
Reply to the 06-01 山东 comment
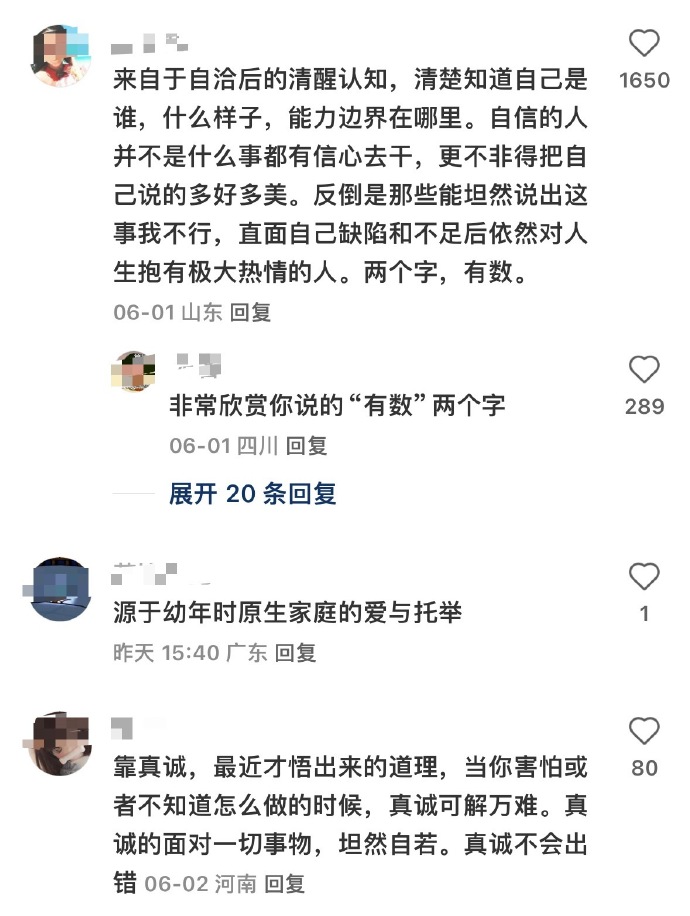tap(250, 312)
